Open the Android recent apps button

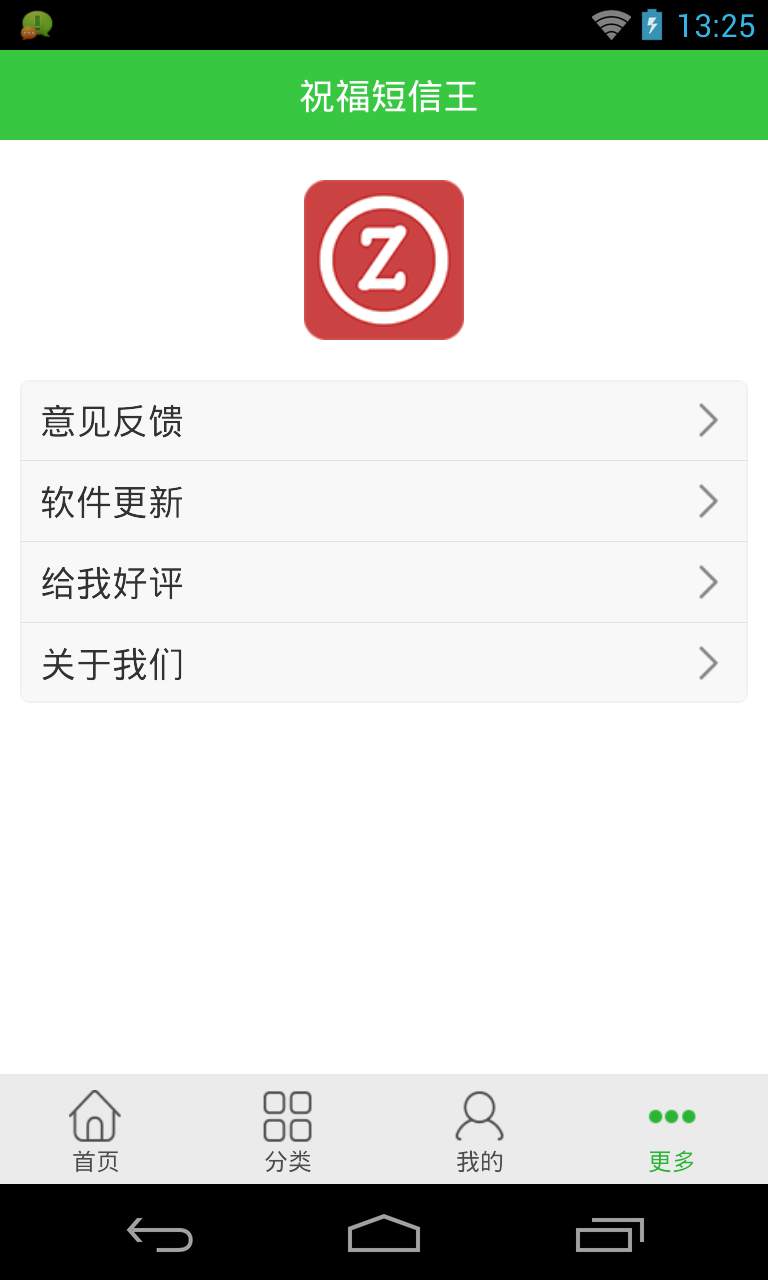[609, 1235]
